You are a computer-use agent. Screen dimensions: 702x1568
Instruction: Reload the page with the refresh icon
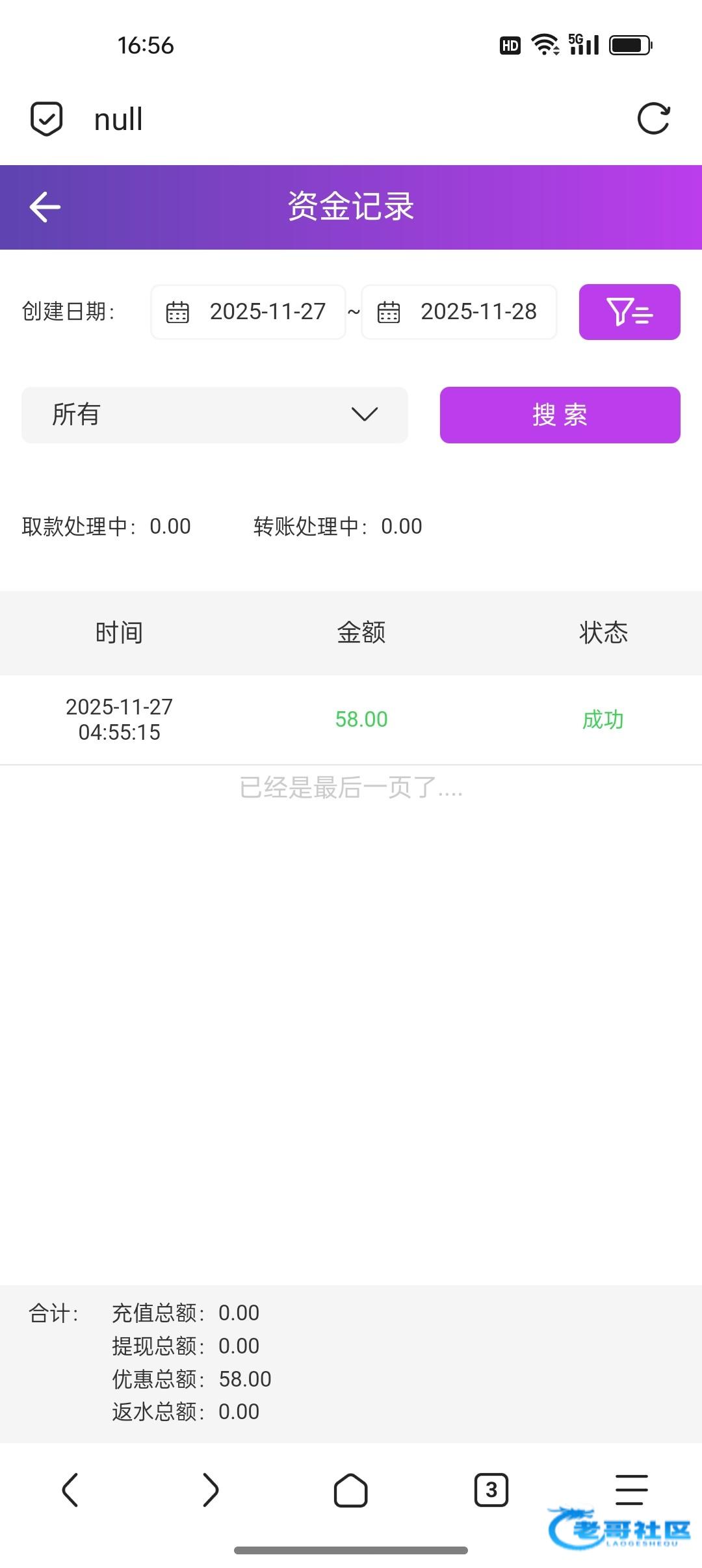[x=653, y=119]
